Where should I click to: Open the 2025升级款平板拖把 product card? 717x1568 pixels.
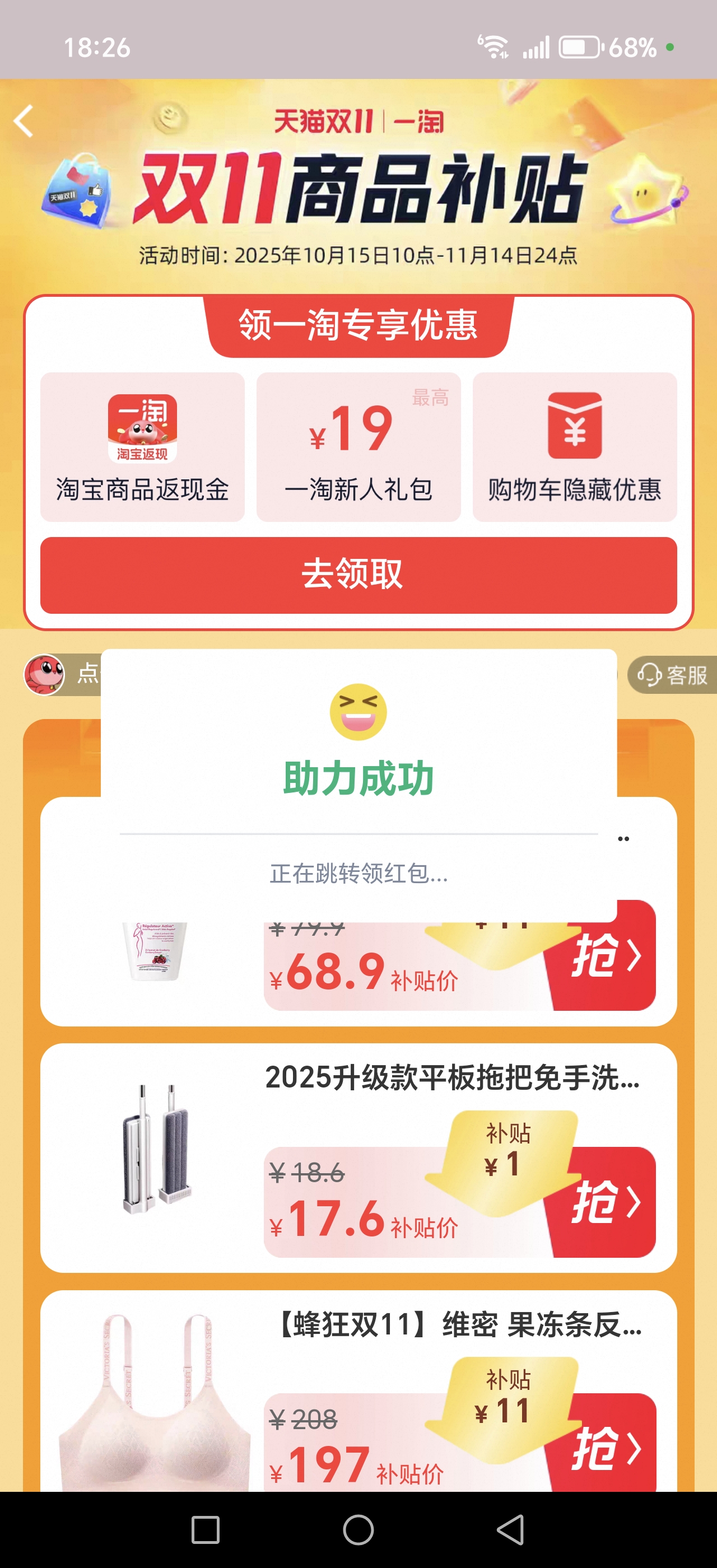[451, 1078]
